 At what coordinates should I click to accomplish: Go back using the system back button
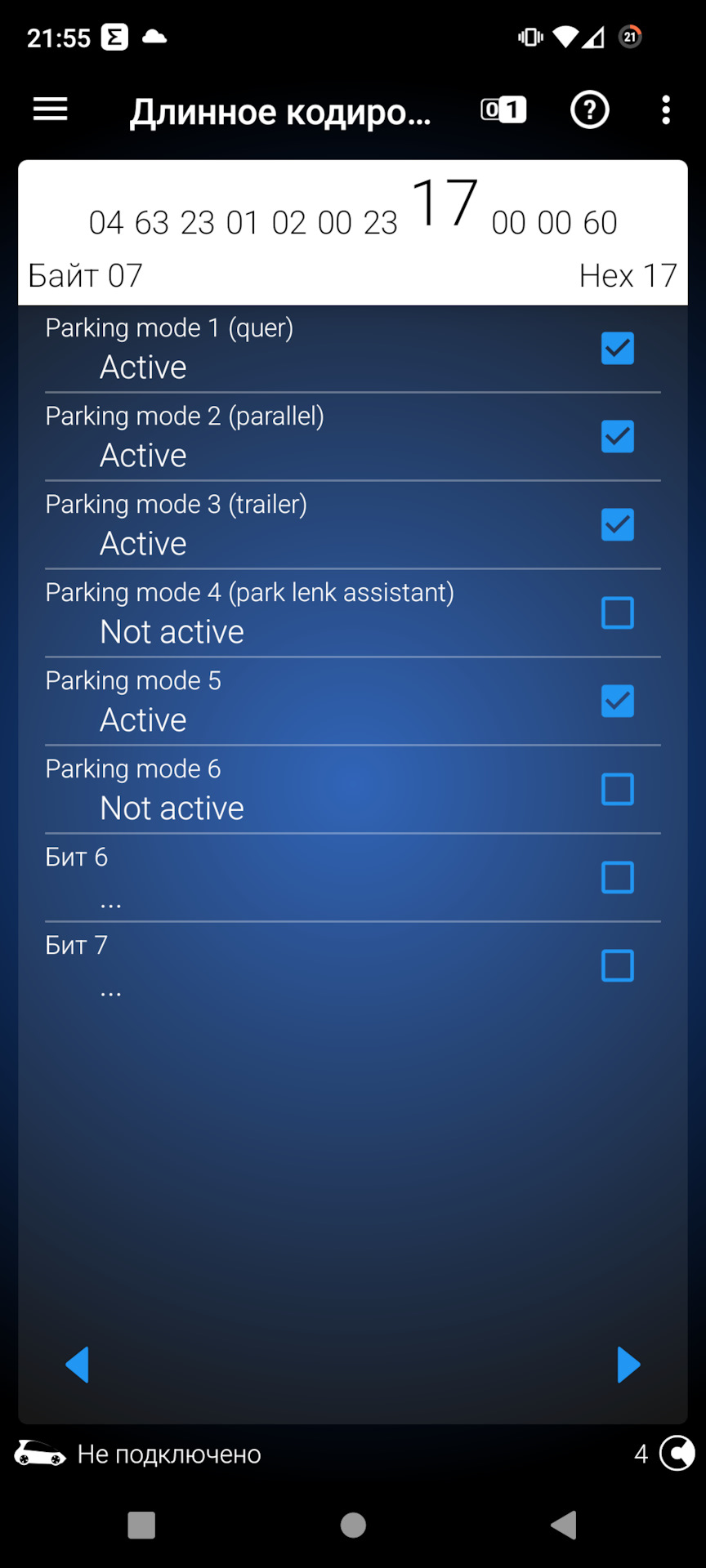[x=564, y=1525]
